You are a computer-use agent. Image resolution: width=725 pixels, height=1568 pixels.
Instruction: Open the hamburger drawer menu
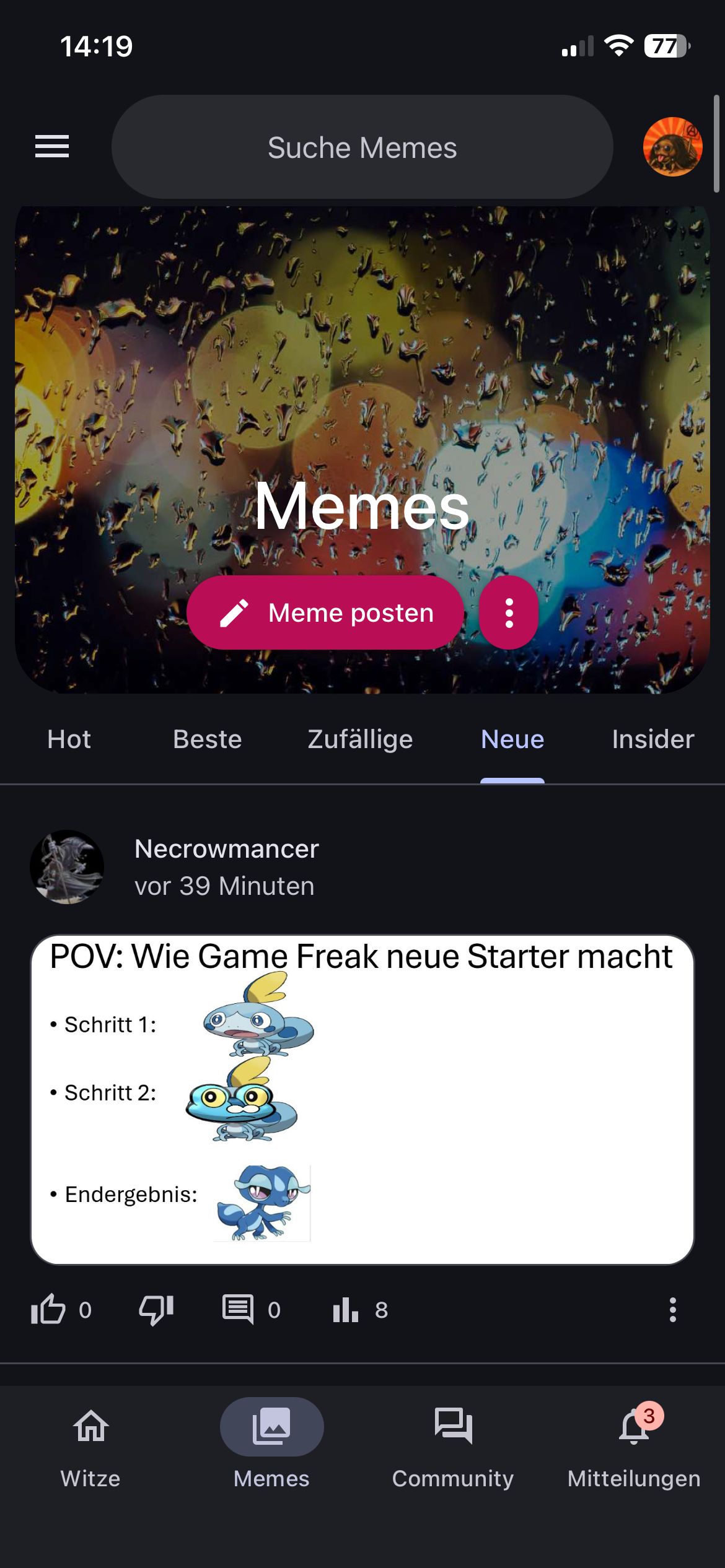(x=52, y=147)
